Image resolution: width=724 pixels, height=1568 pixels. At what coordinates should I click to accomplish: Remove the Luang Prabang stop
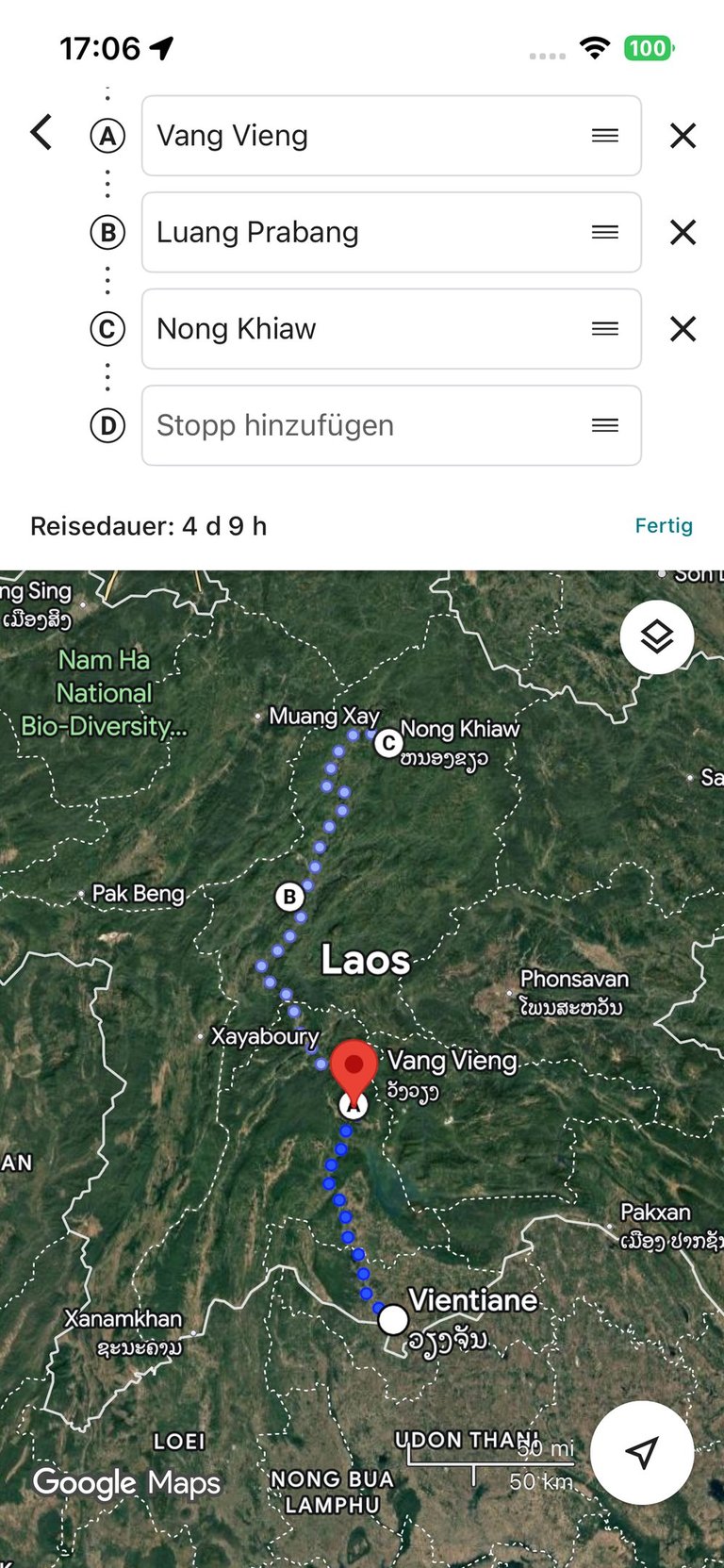tap(683, 232)
